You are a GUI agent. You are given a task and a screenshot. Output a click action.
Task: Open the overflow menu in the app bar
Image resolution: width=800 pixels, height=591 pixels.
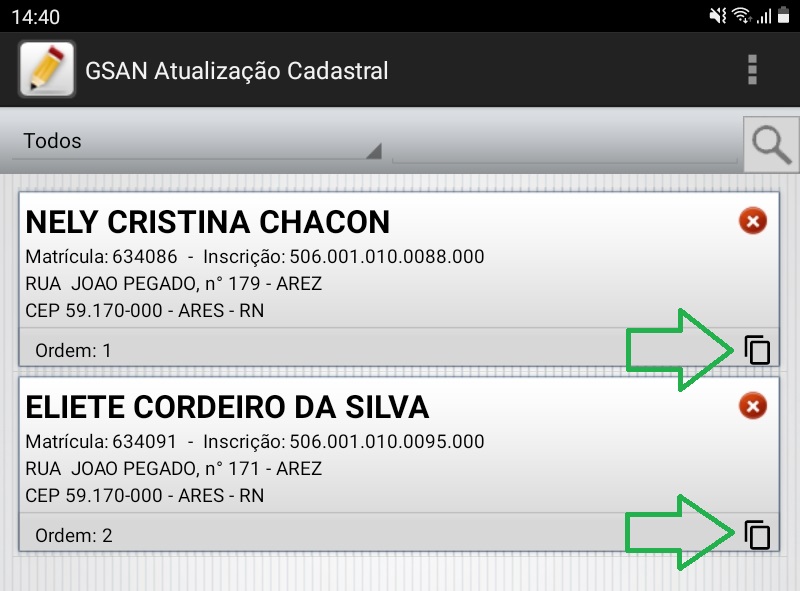[752, 70]
